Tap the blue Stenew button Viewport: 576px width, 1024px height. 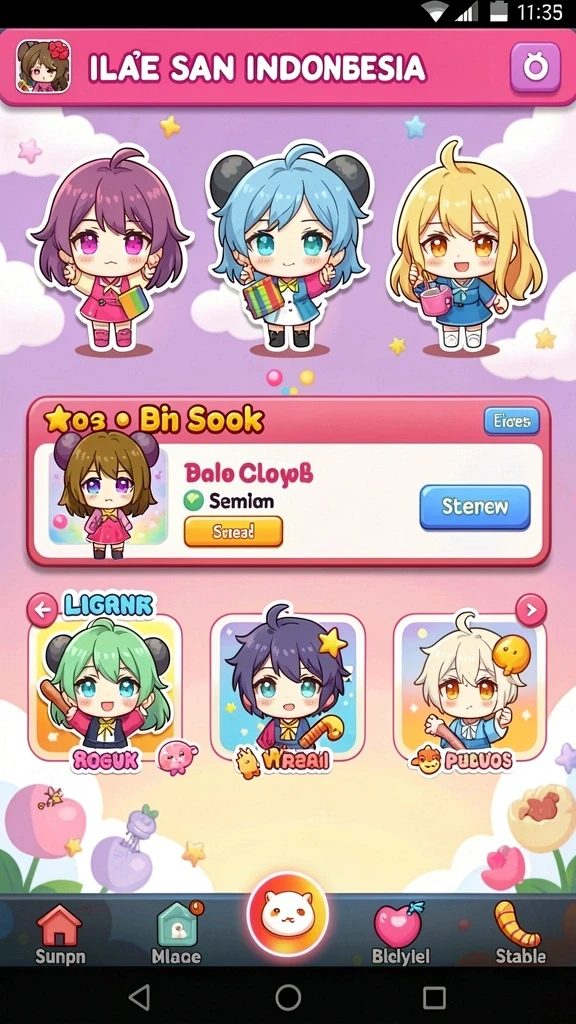pos(475,507)
